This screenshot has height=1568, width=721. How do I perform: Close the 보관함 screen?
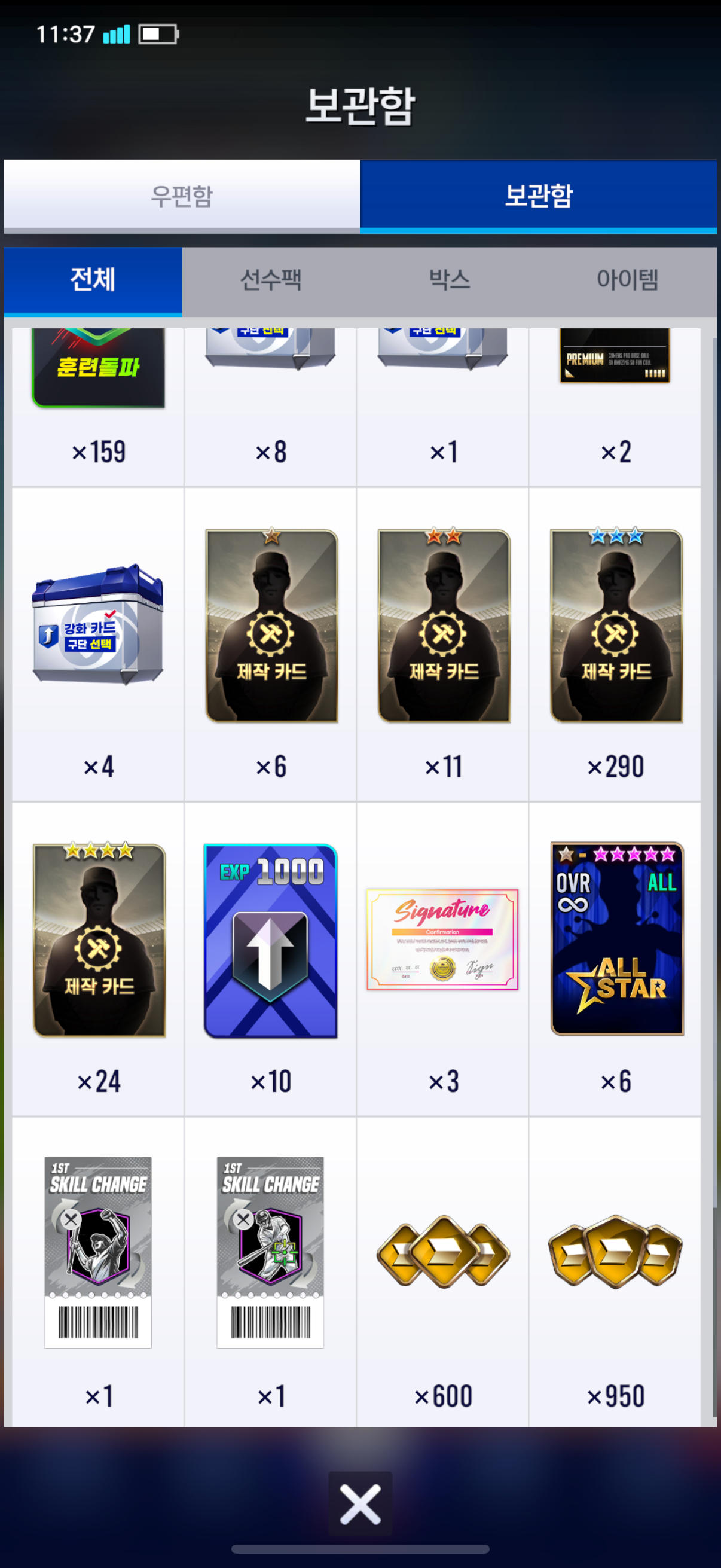pos(360,1503)
